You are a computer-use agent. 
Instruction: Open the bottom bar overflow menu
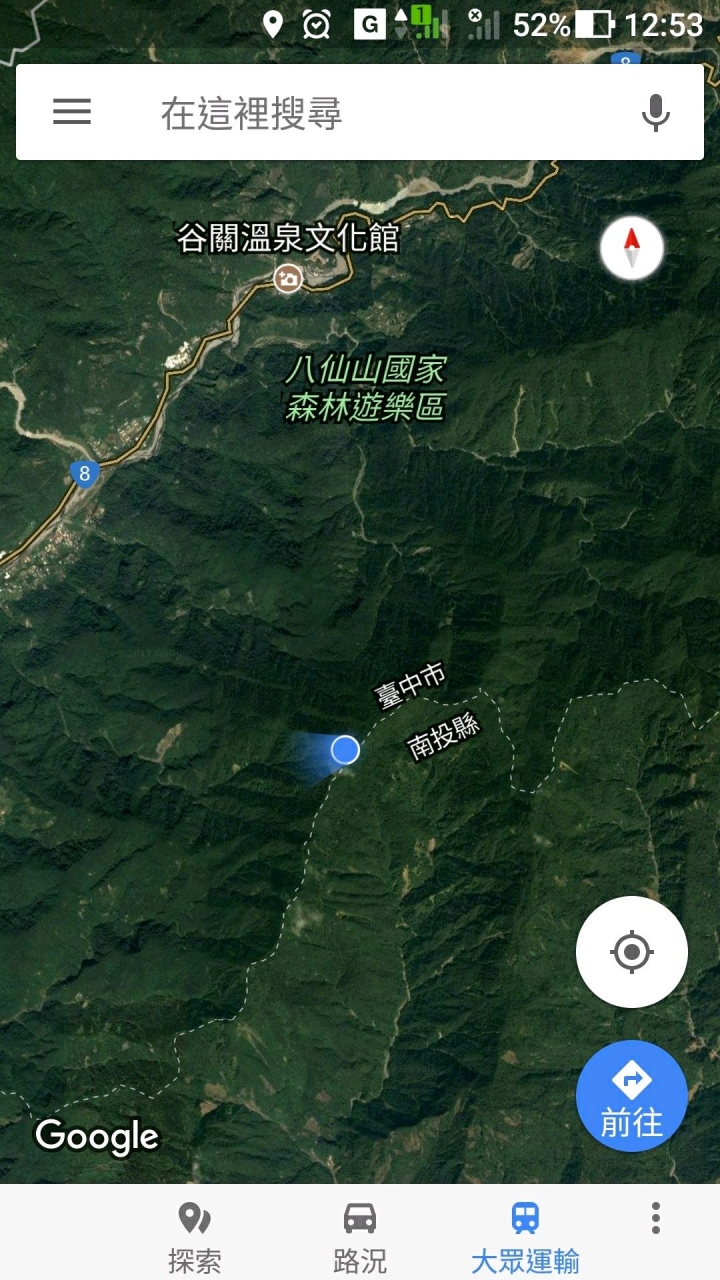656,1218
